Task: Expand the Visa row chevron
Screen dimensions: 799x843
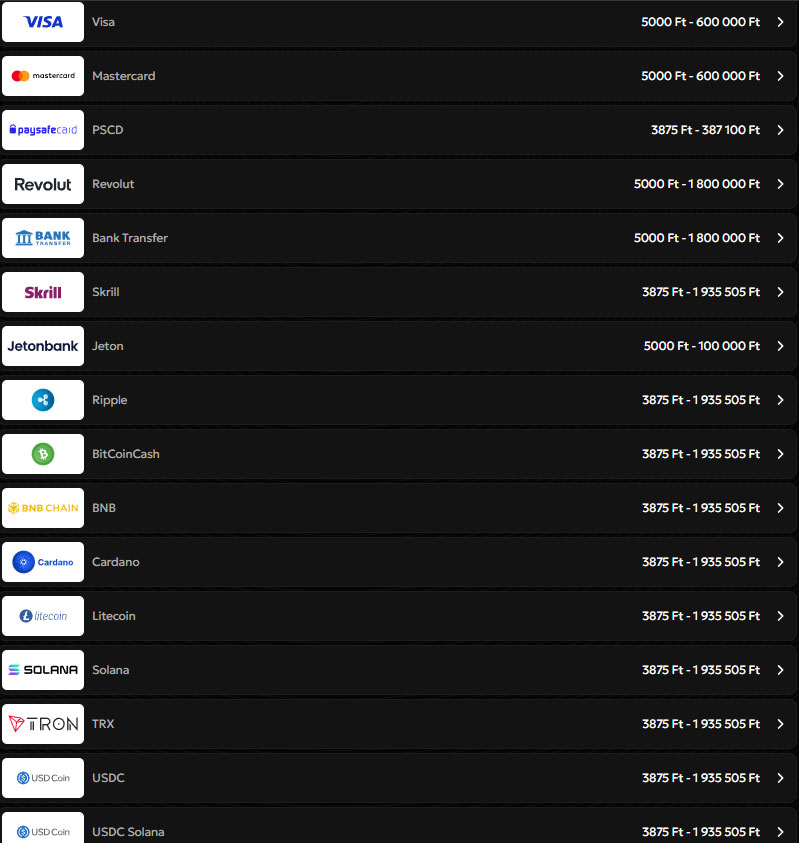Action: [781, 22]
